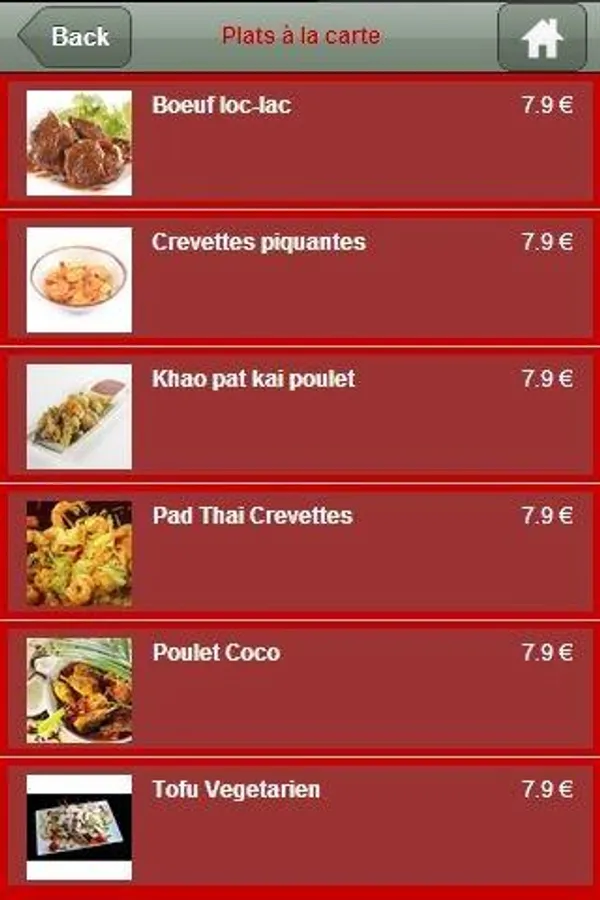Open the Poulet Coco dish

point(300,690)
